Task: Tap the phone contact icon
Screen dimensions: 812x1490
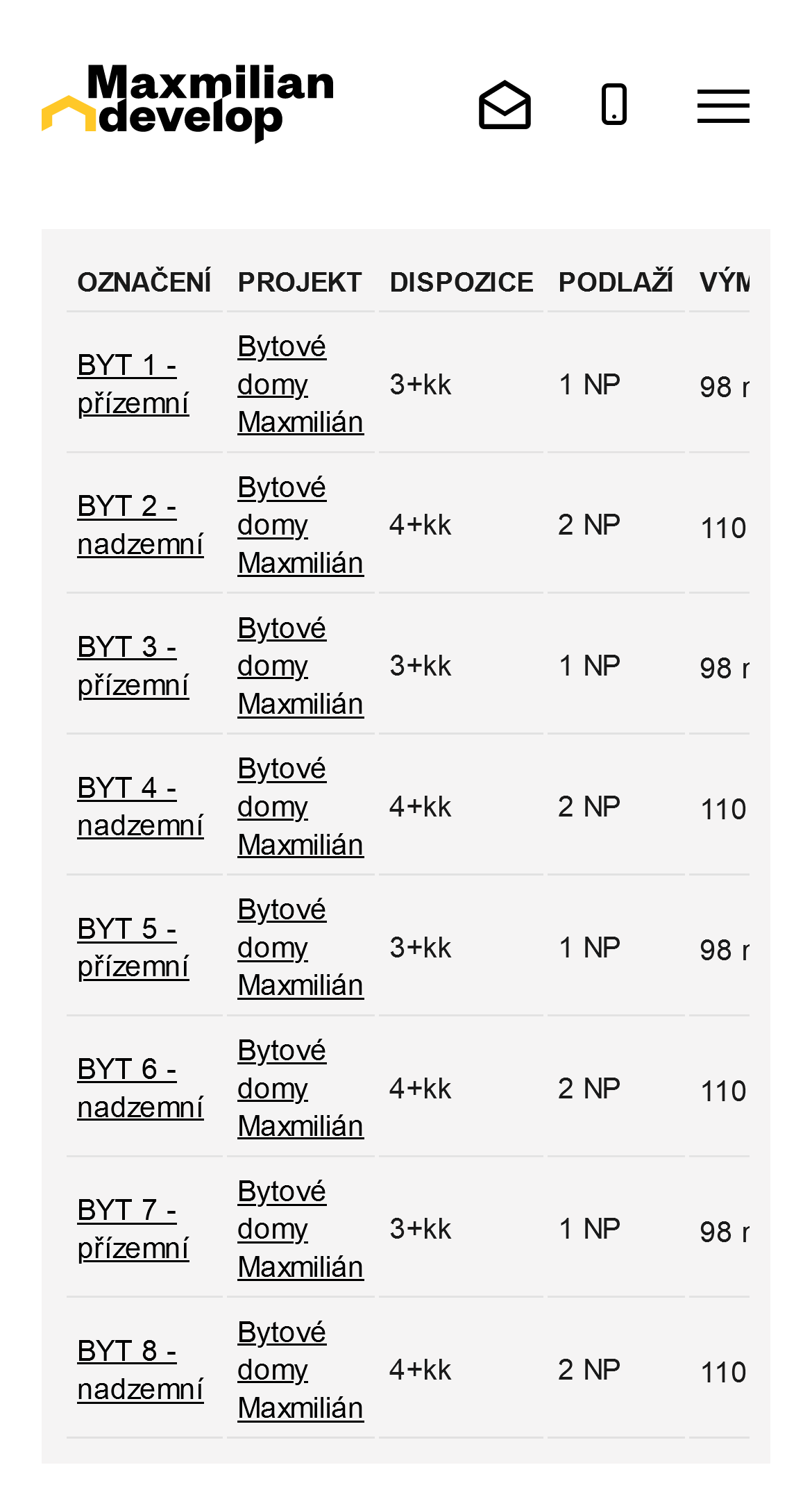Action: pyautogui.click(x=614, y=104)
